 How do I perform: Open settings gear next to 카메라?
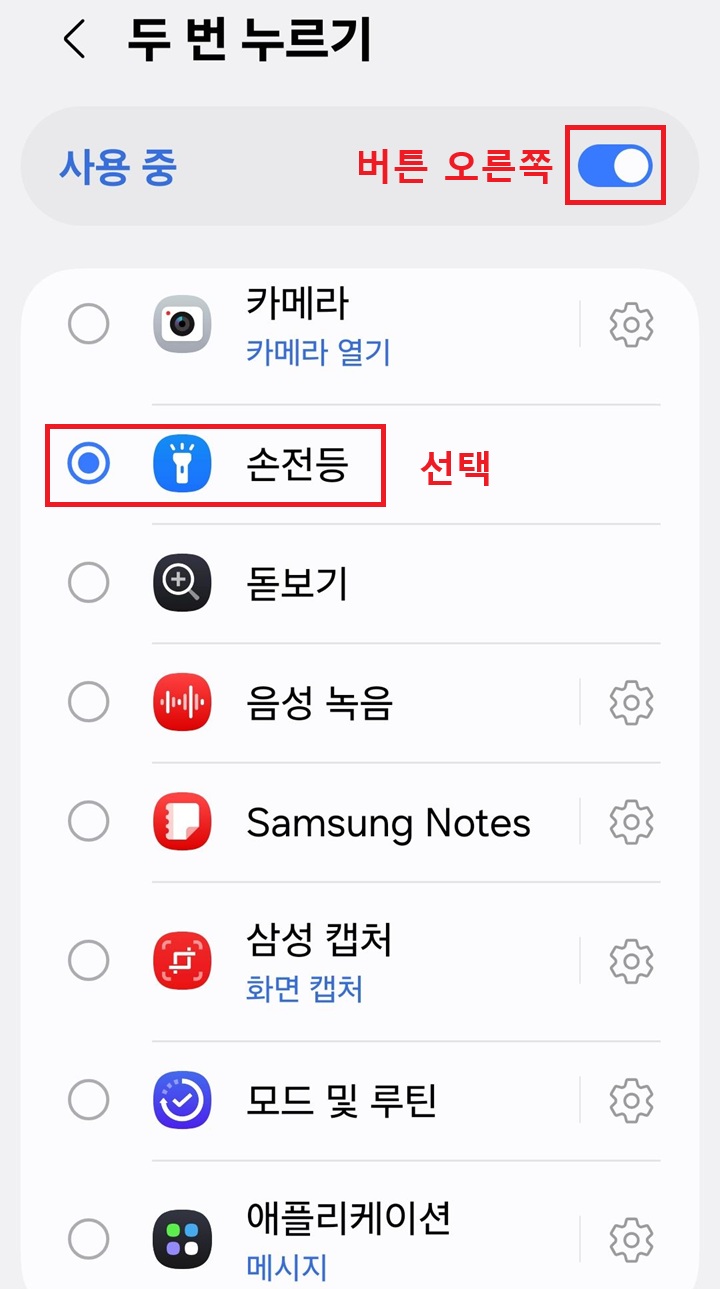click(631, 324)
